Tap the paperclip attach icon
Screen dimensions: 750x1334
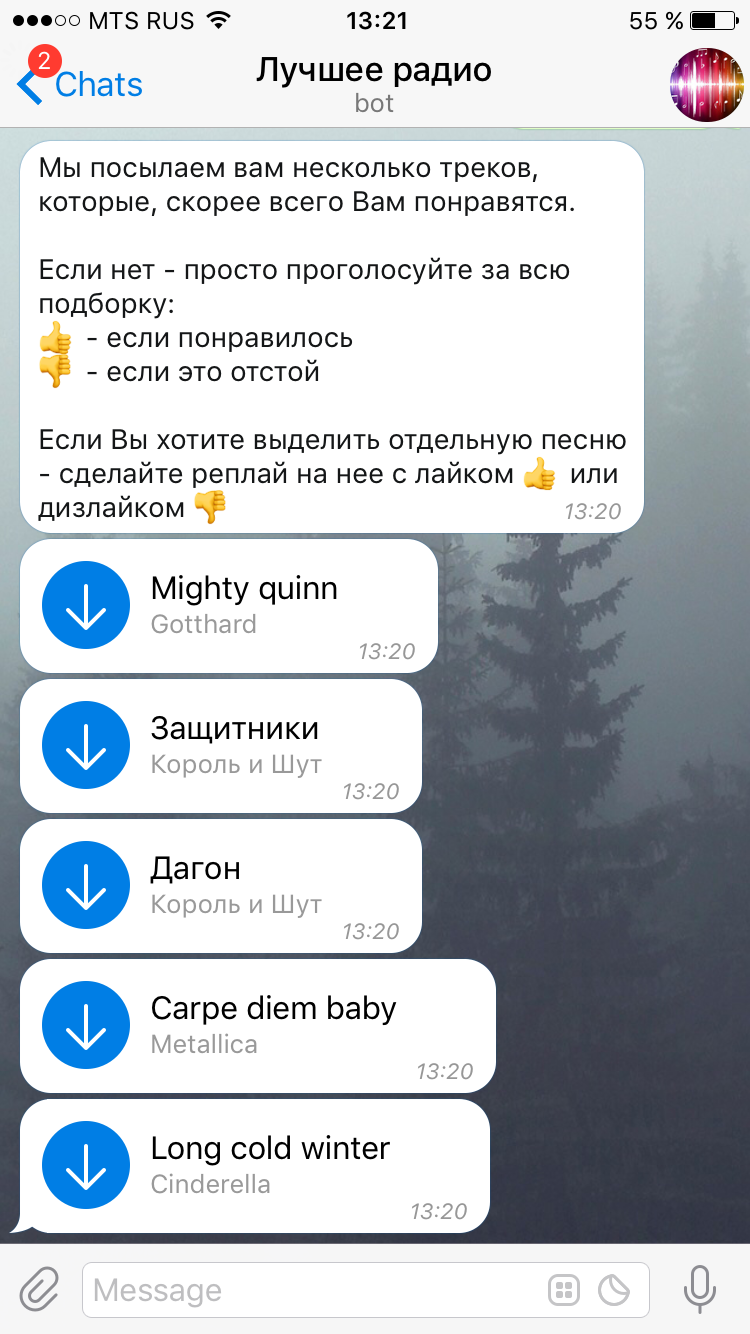pyautogui.click(x=40, y=1289)
